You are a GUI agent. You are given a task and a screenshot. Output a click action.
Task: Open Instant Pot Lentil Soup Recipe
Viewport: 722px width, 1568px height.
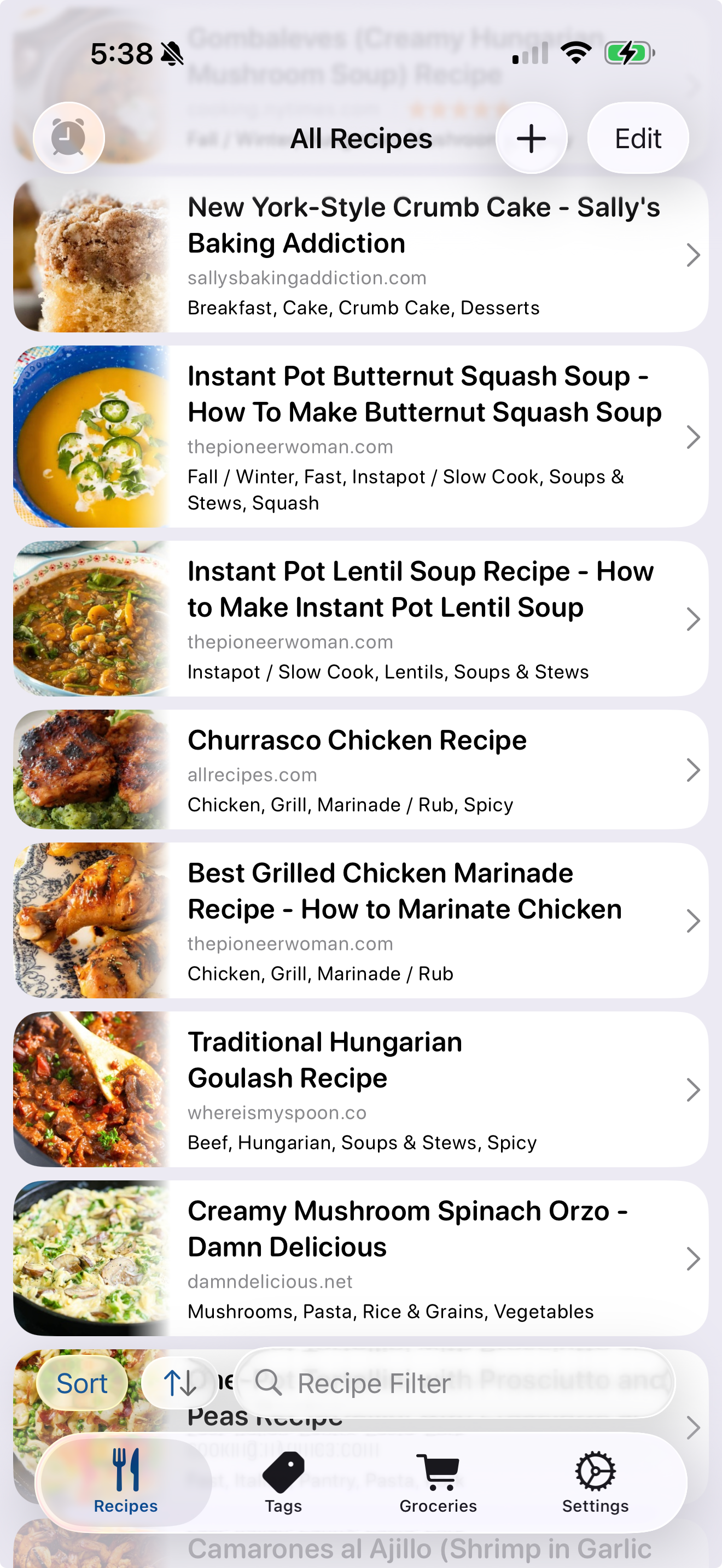pos(693,619)
